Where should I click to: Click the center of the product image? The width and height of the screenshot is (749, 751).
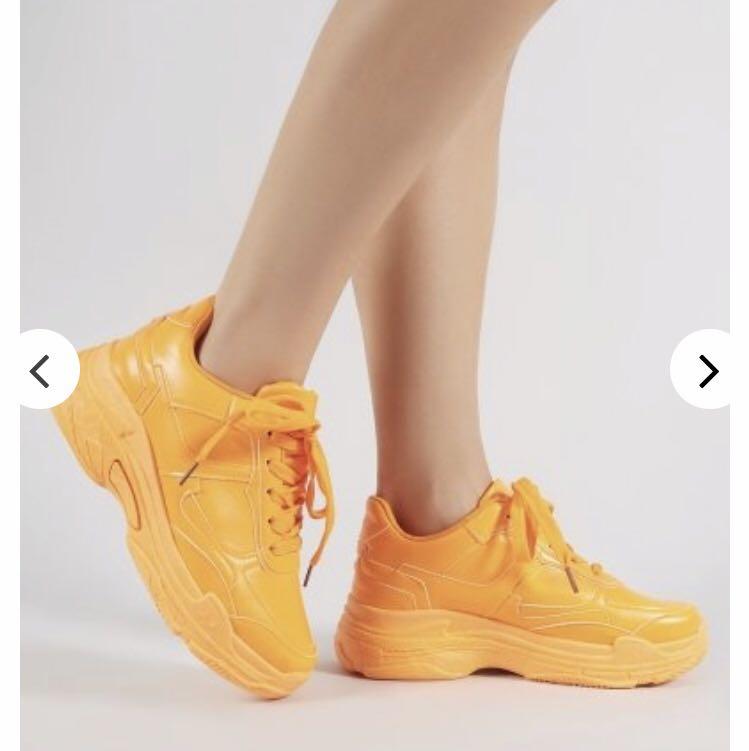click(375, 375)
